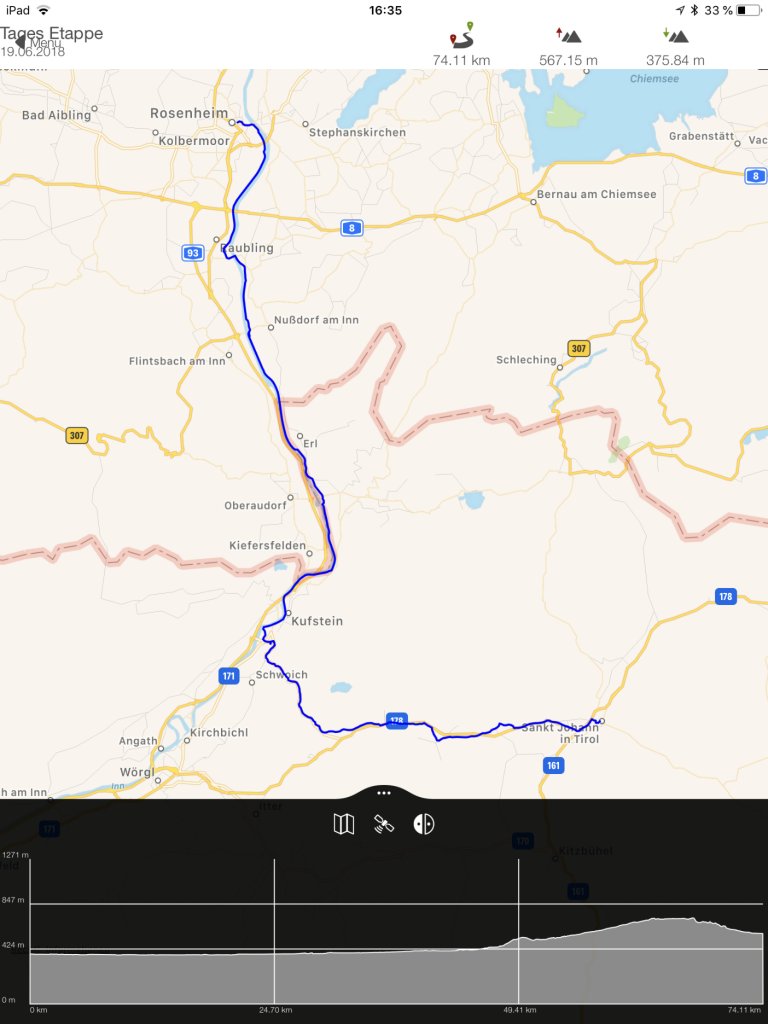Switch to satellite map view
The image size is (768, 1024).
tap(384, 824)
